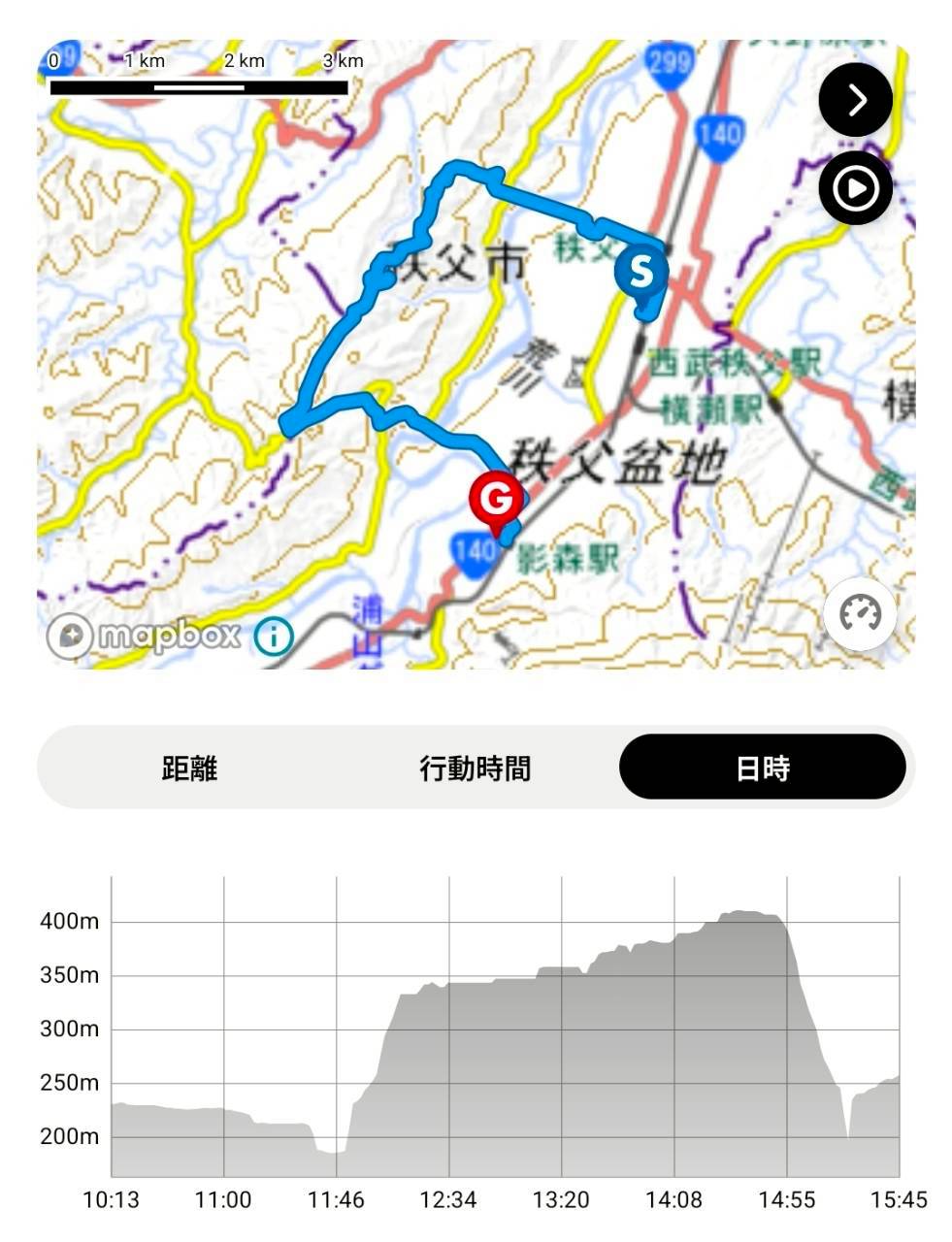This screenshot has height=1242, width=952.
Task: Select the Mapbox logo
Action: (146, 634)
